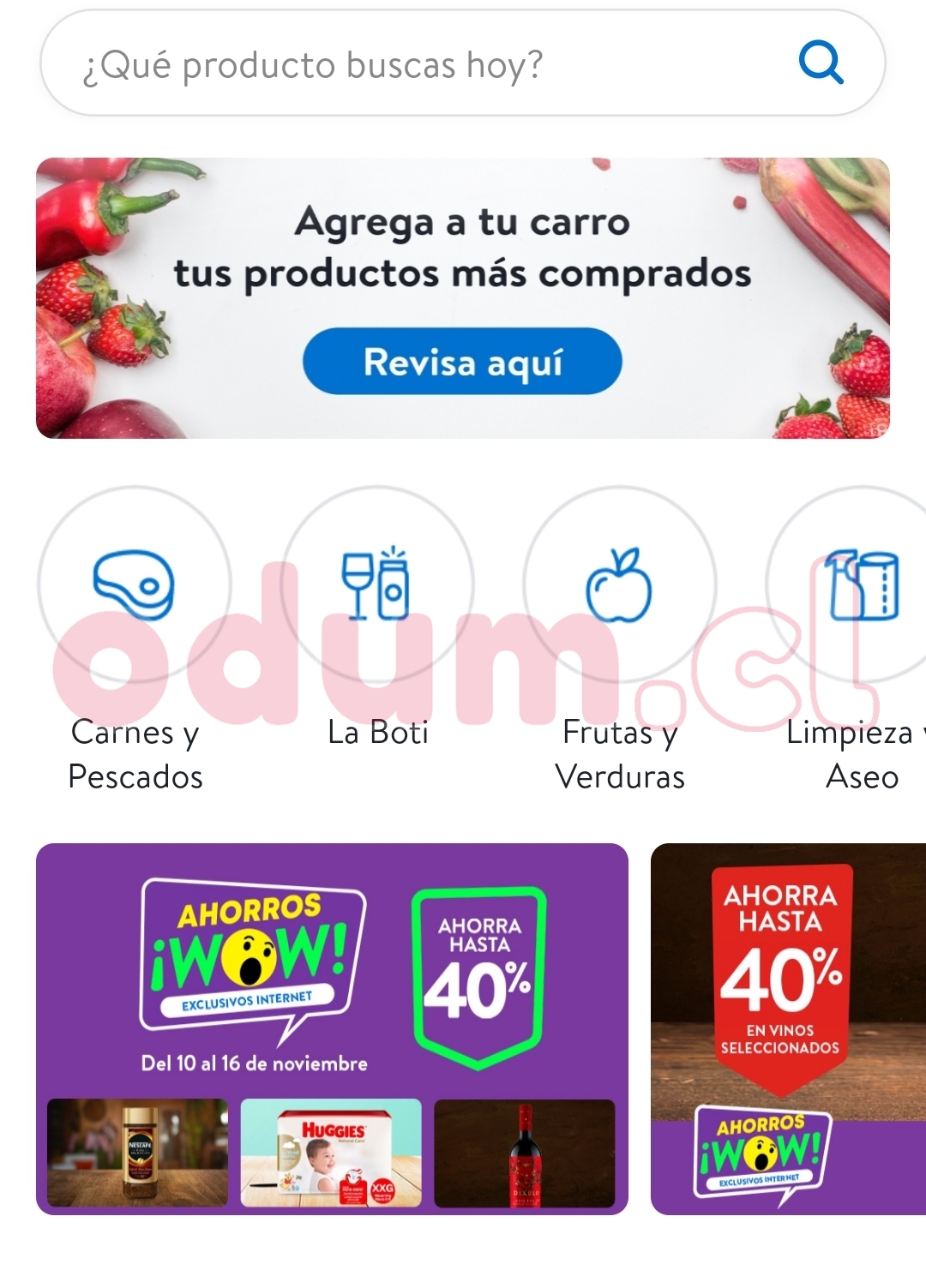Open the Ahorros WOW exclusivos internet banner
Image resolution: width=926 pixels, height=1288 pixels.
(332, 1028)
